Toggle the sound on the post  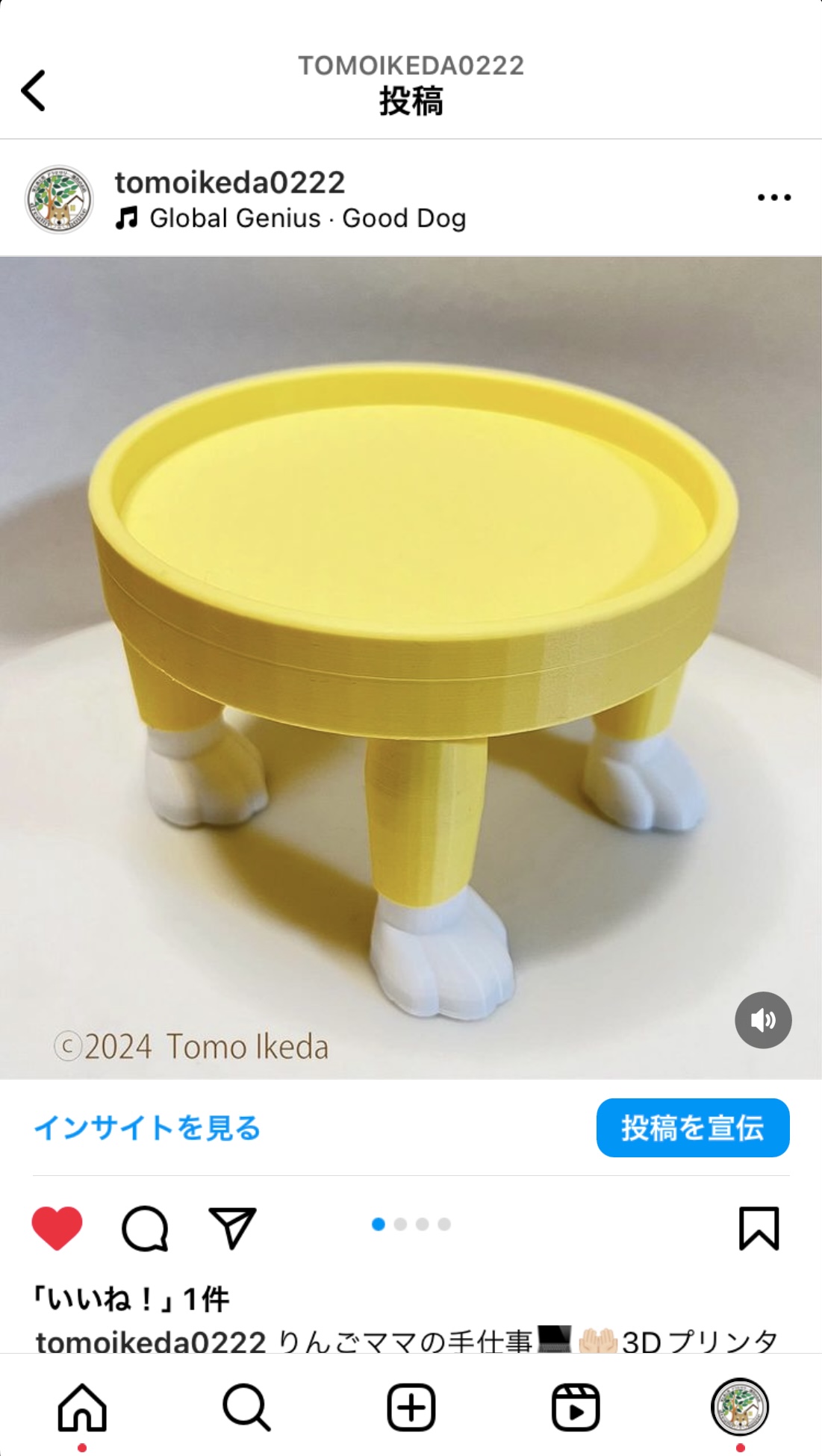(763, 1020)
